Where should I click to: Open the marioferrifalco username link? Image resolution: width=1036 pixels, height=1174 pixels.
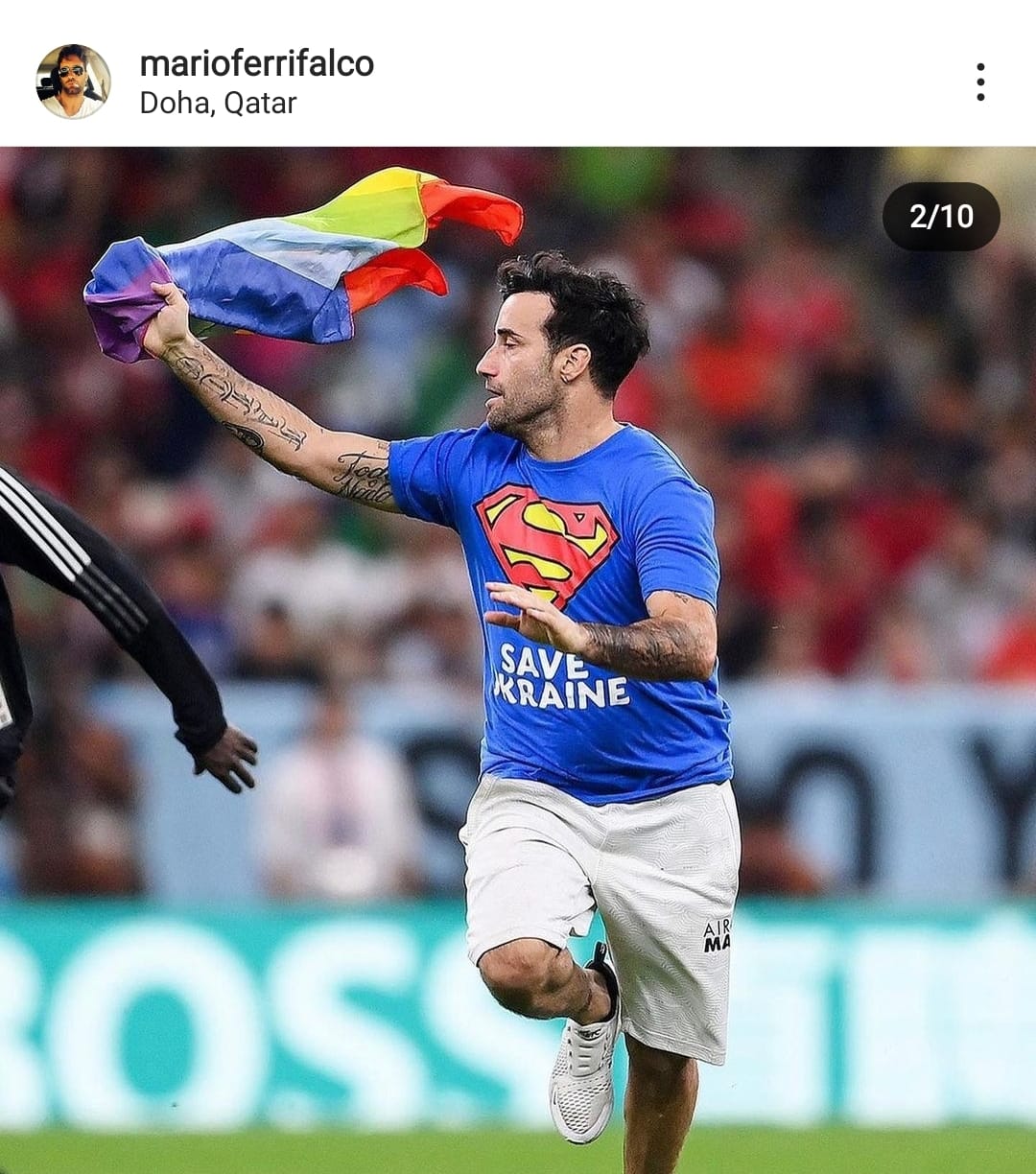point(256,63)
